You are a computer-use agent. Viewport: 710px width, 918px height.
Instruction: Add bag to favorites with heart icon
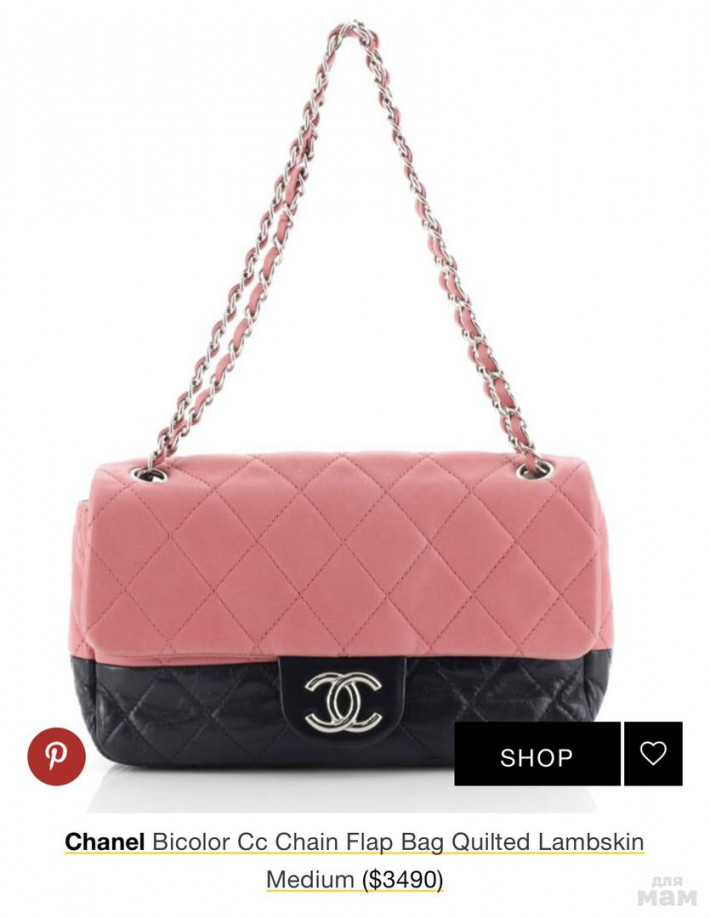click(x=653, y=753)
